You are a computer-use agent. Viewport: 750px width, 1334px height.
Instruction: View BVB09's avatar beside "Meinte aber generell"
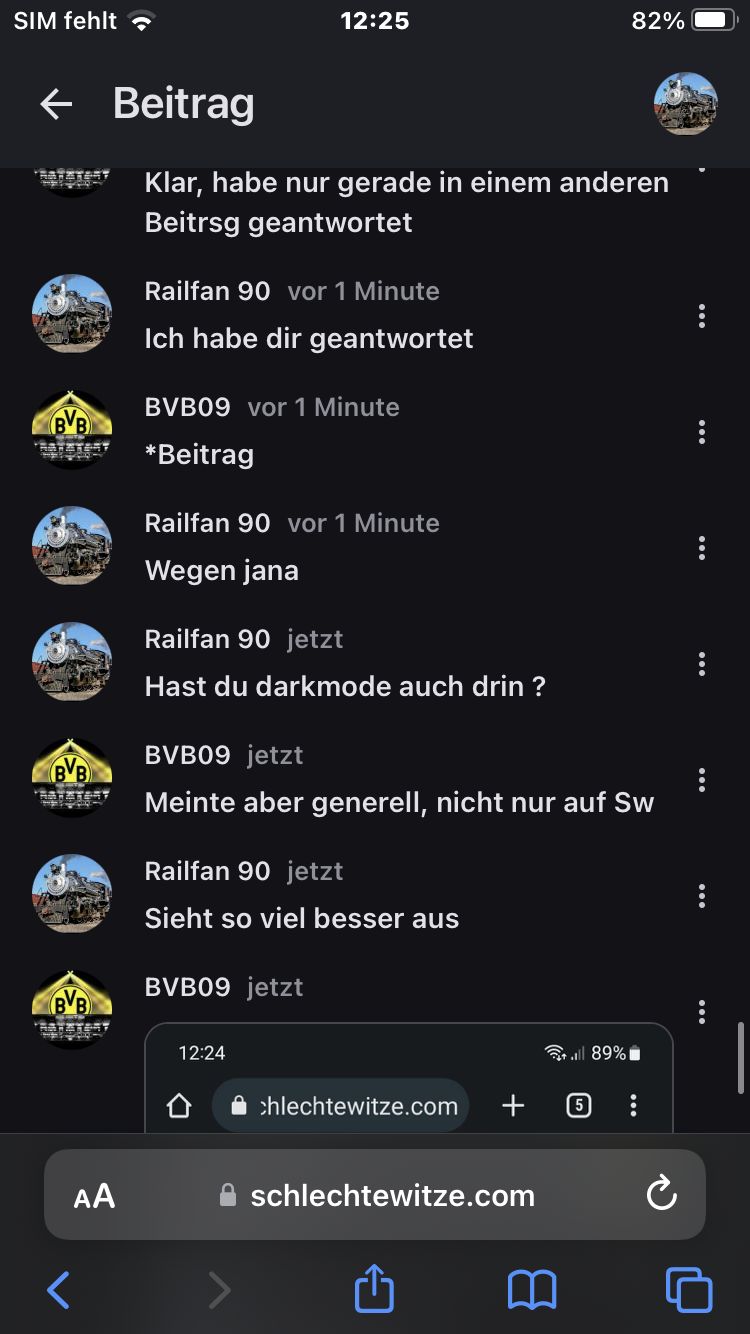(72, 778)
